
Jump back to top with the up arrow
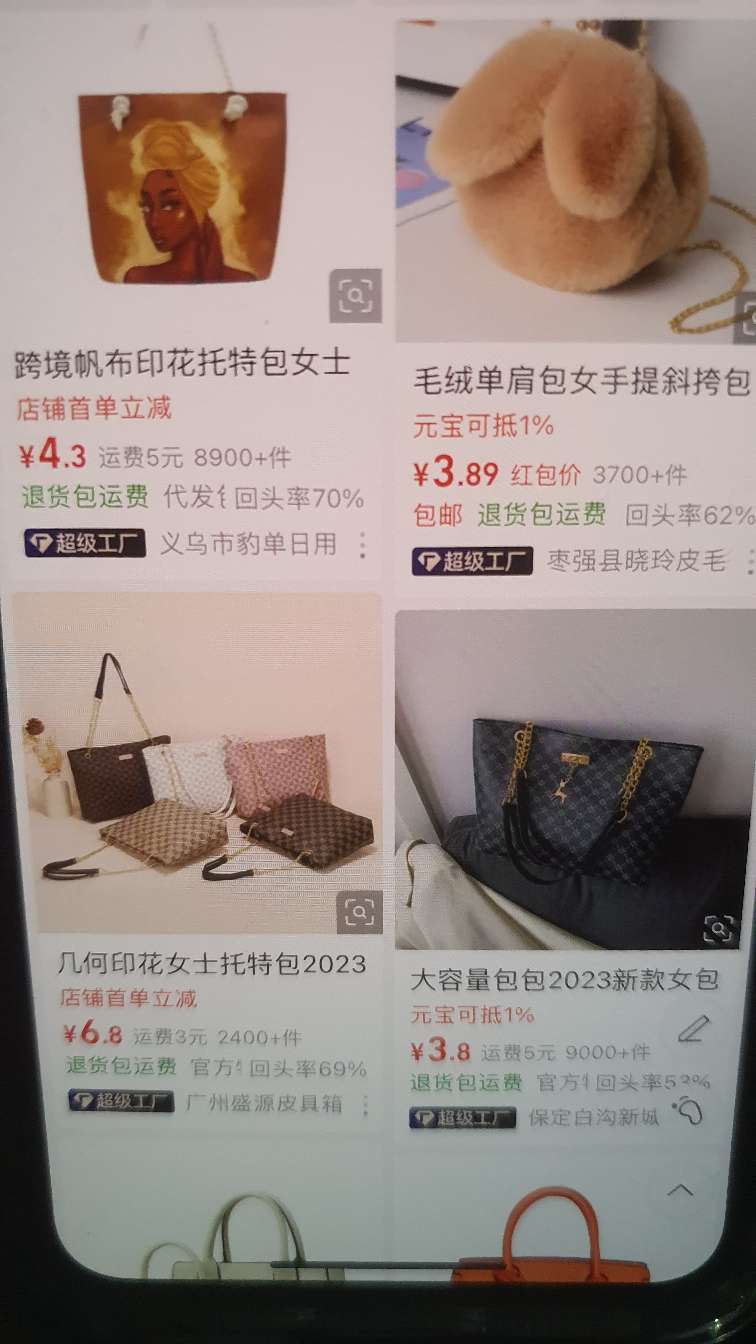click(681, 1190)
